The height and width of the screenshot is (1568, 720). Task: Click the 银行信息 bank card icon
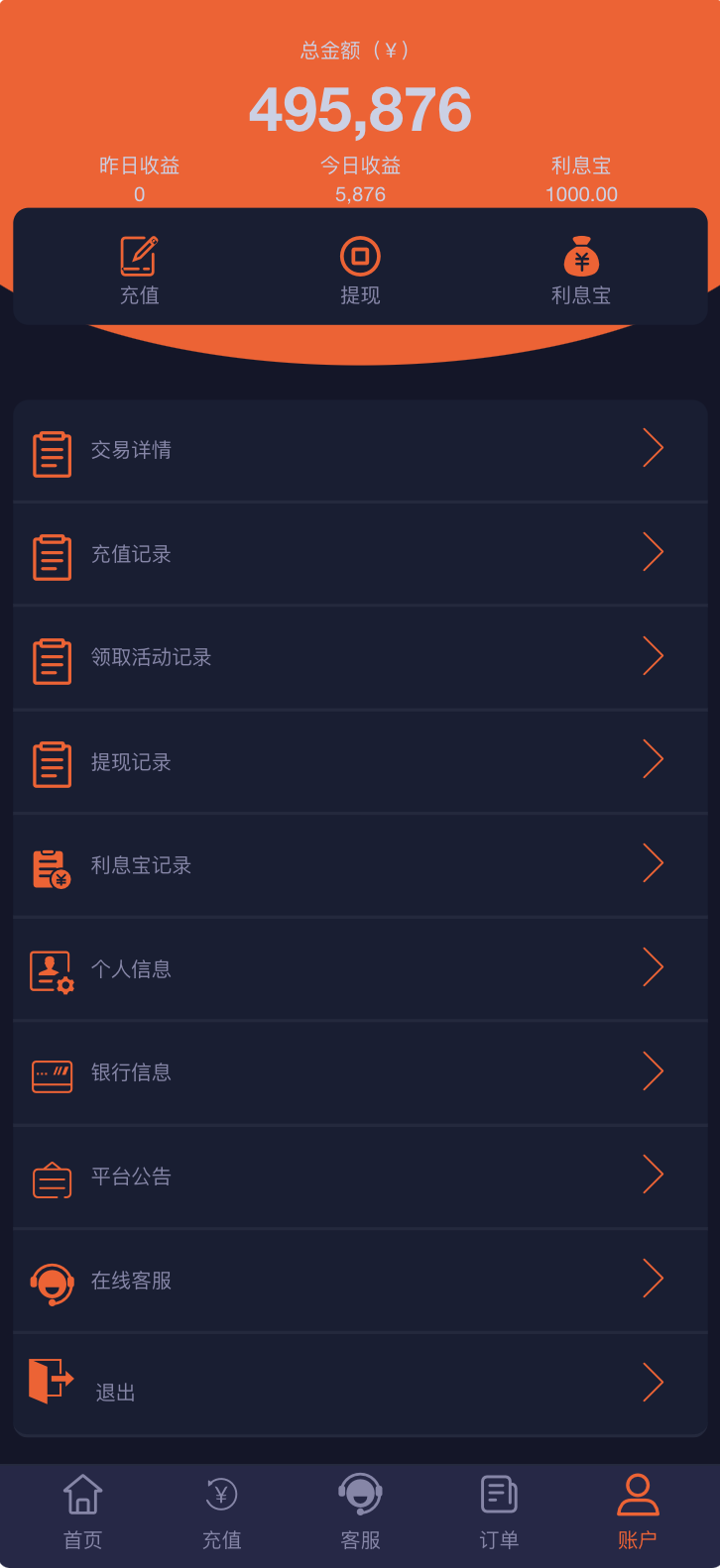(53, 1072)
